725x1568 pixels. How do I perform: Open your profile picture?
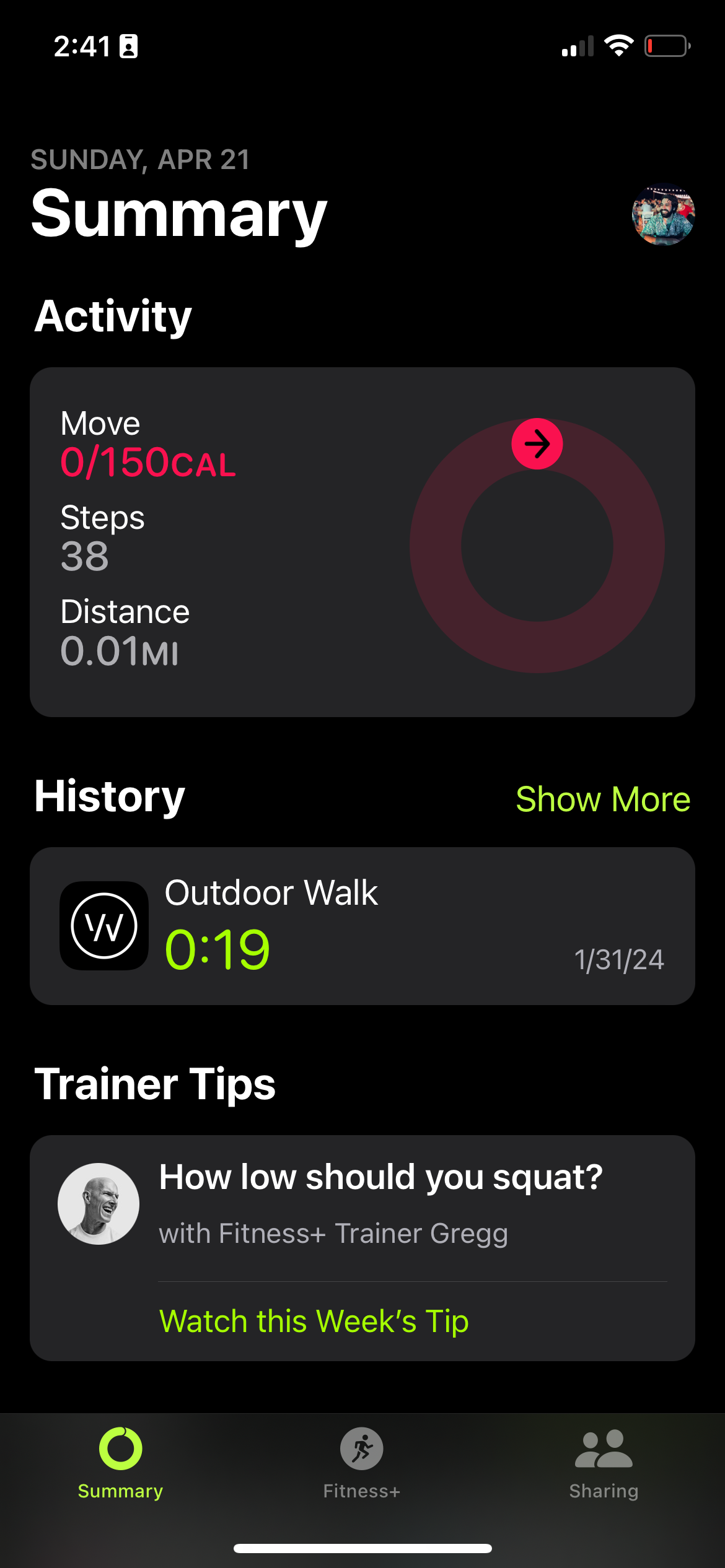(664, 216)
